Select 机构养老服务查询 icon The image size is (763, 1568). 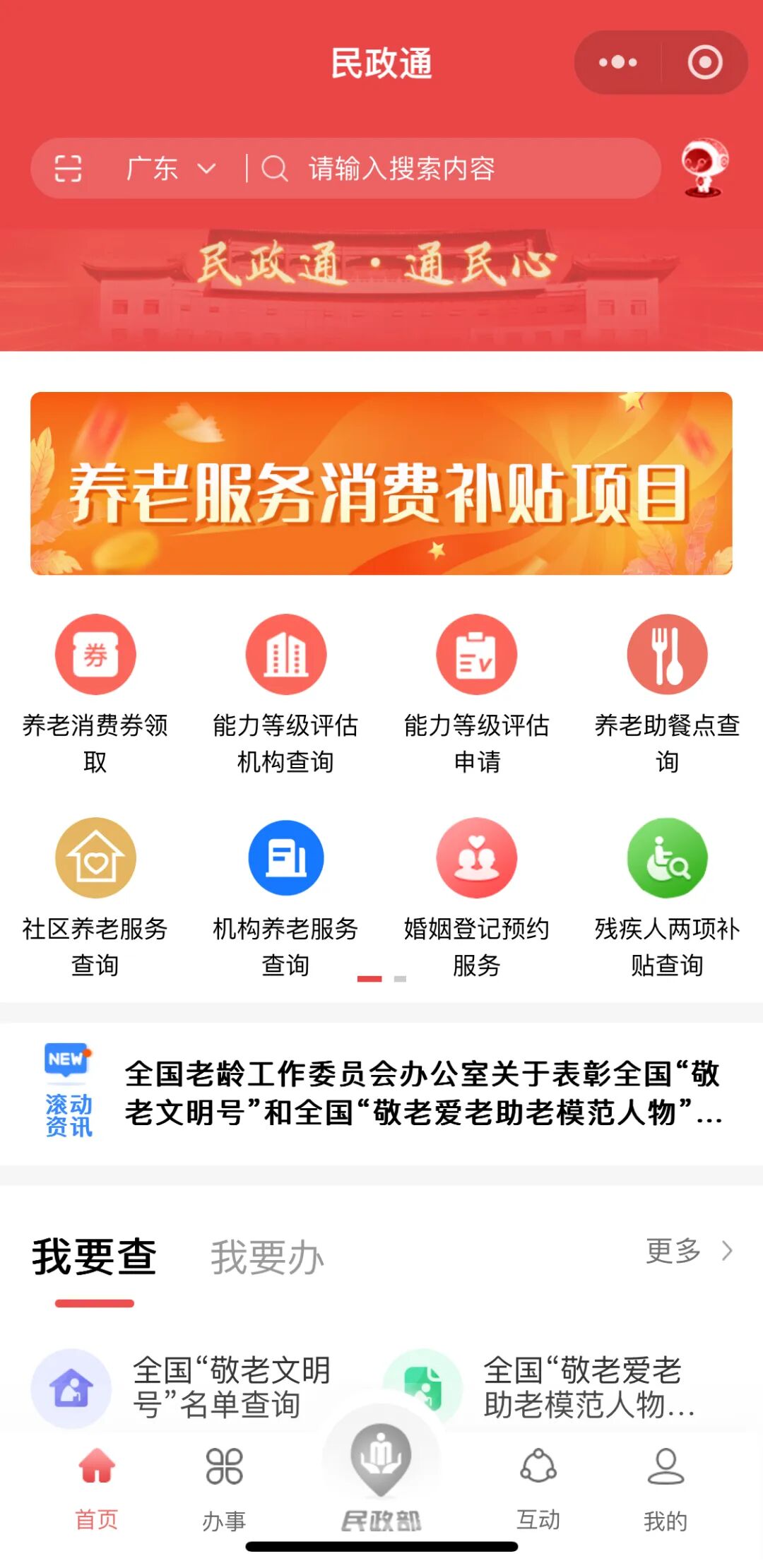[x=285, y=858]
